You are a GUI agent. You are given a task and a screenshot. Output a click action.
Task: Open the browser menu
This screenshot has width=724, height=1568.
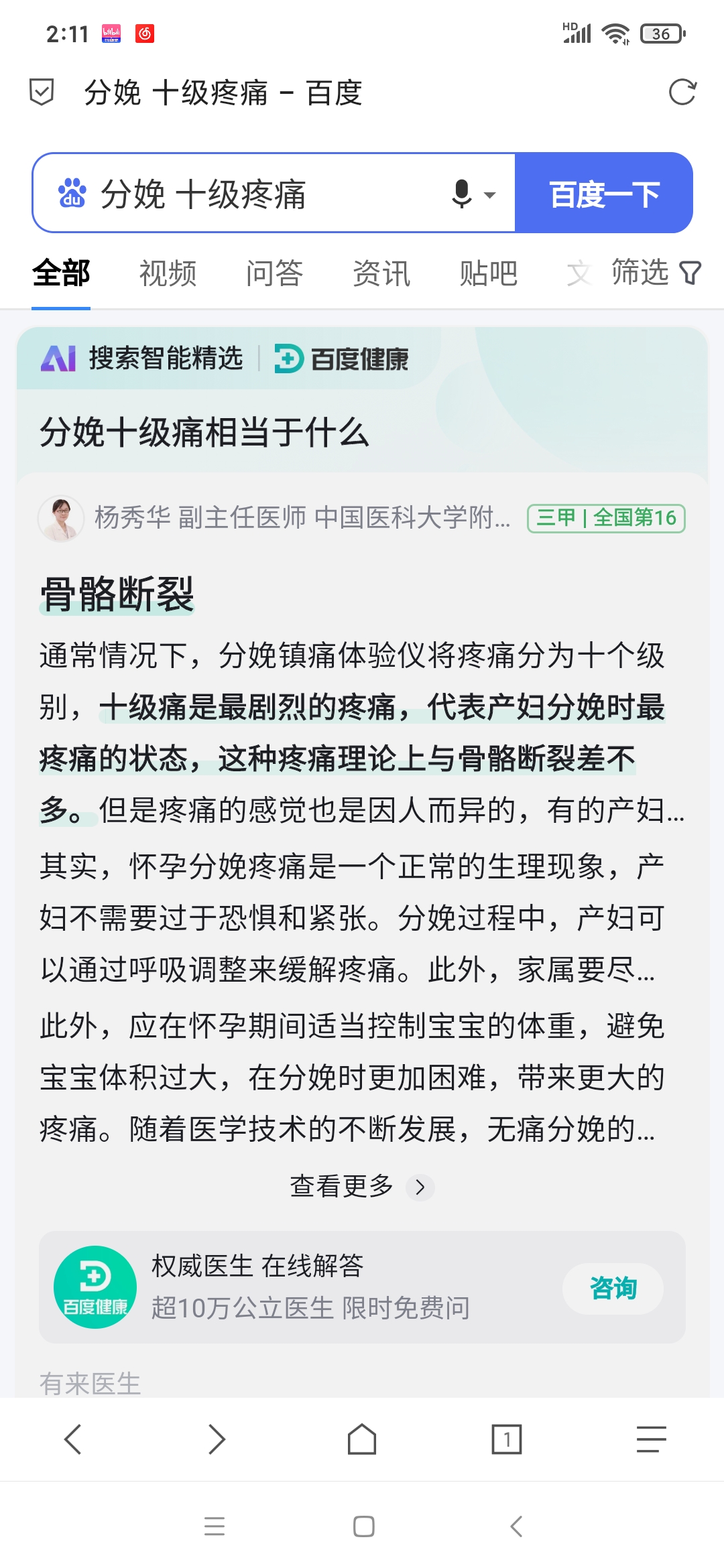[x=651, y=1439]
